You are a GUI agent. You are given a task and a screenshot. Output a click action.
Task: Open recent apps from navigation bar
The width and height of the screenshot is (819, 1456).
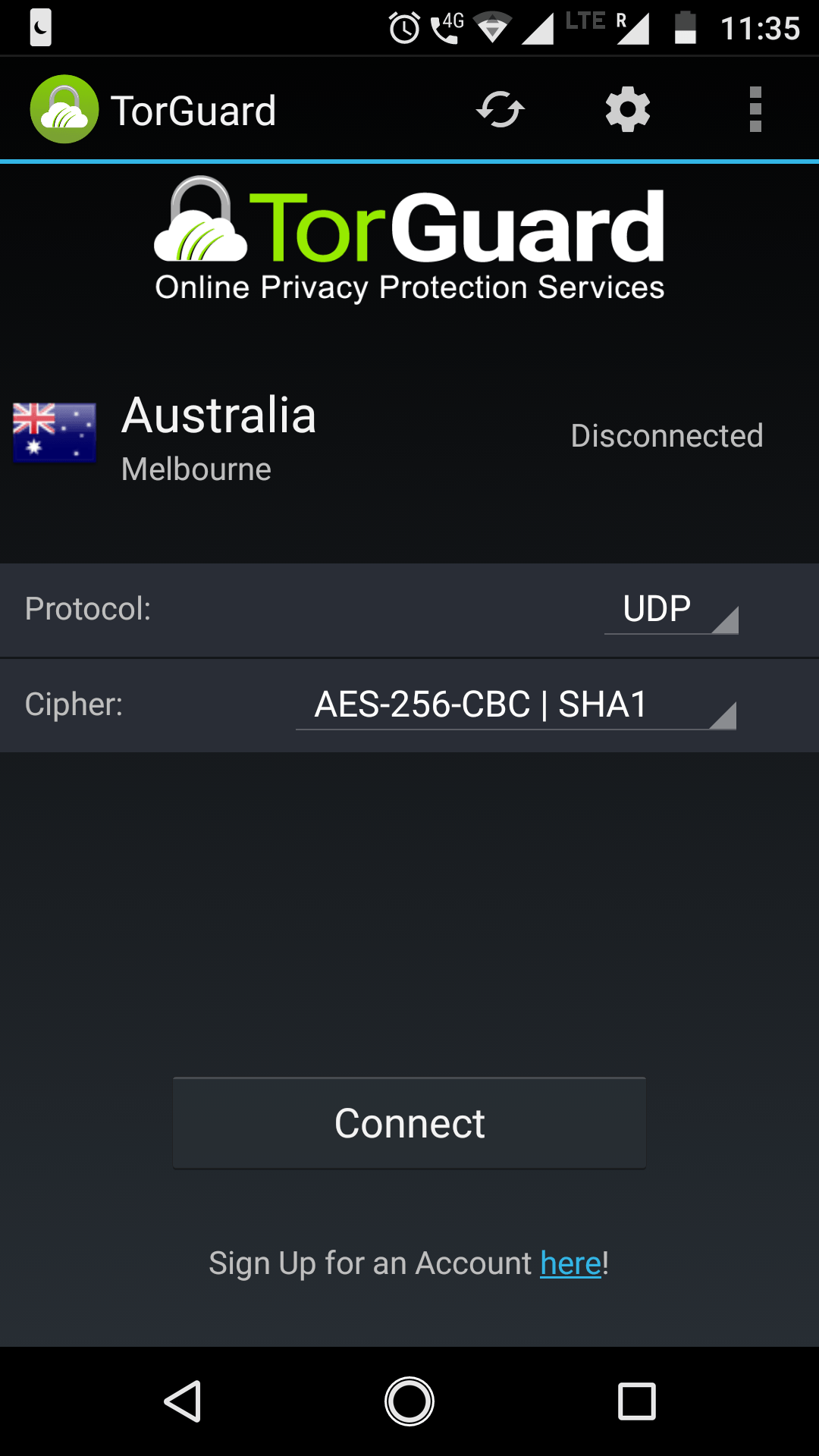[x=636, y=1401]
